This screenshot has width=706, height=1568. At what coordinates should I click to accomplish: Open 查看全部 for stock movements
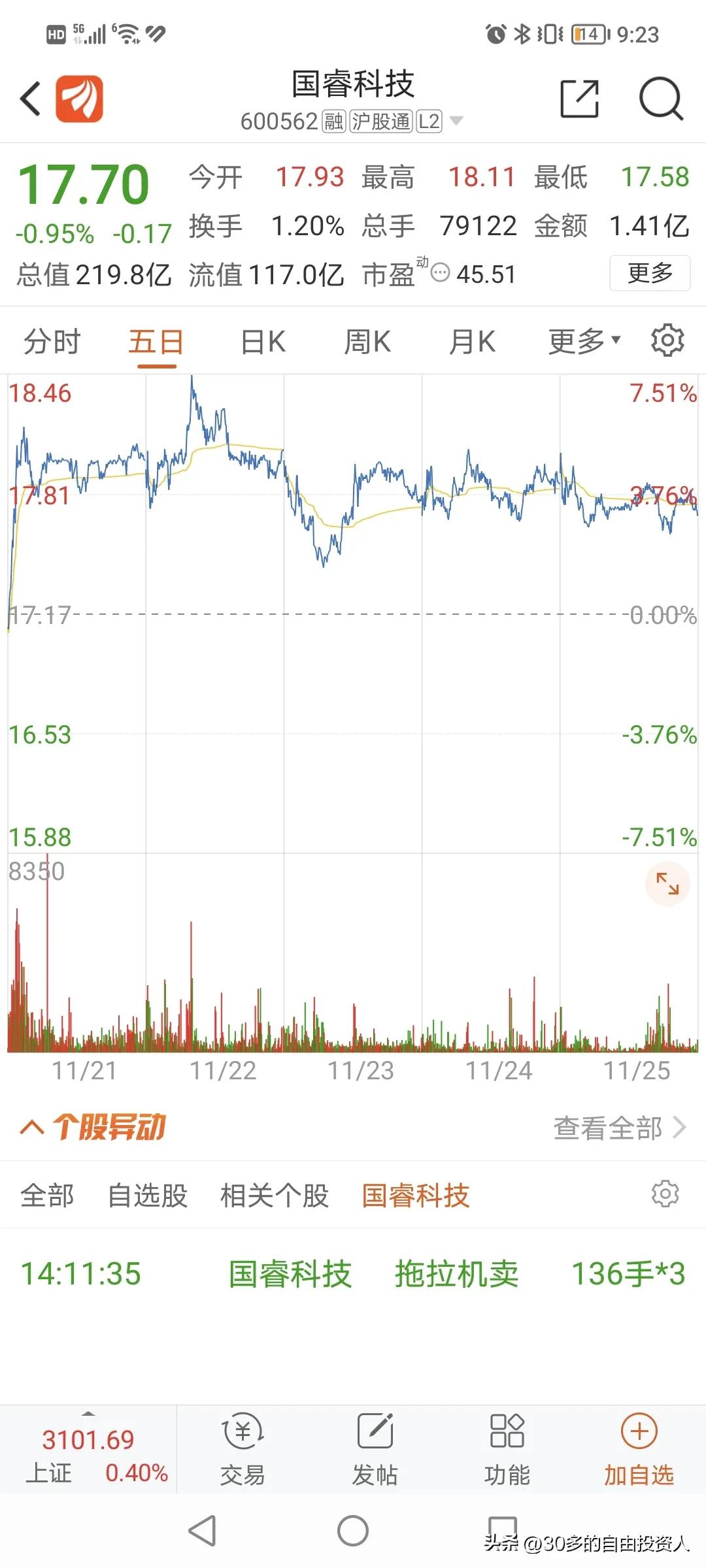(x=618, y=1128)
